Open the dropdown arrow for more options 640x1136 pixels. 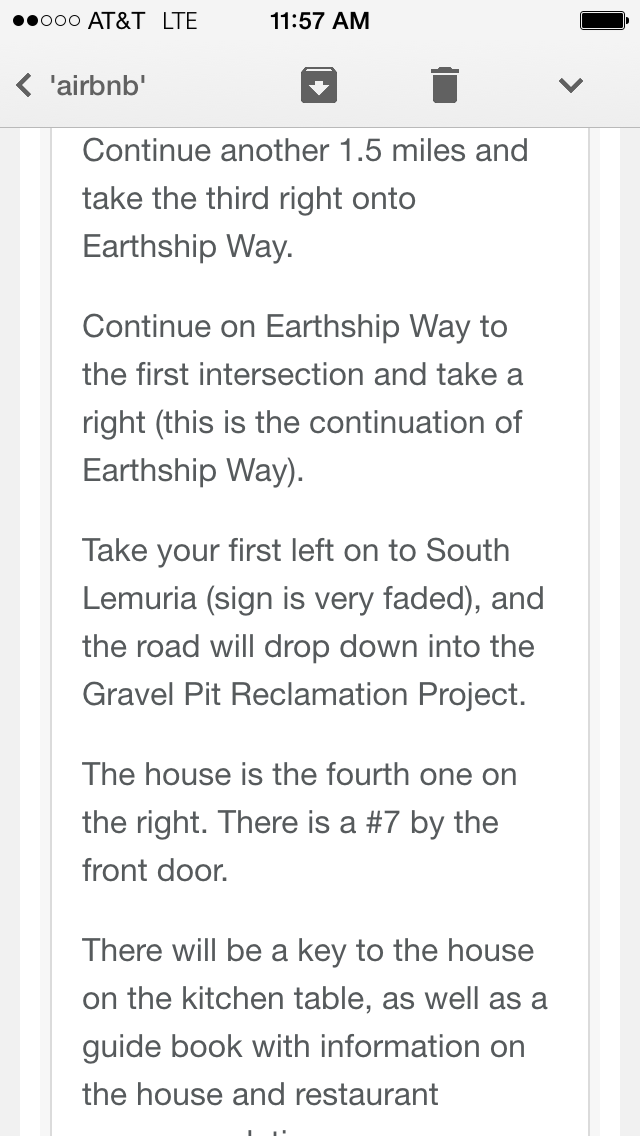[x=571, y=85]
